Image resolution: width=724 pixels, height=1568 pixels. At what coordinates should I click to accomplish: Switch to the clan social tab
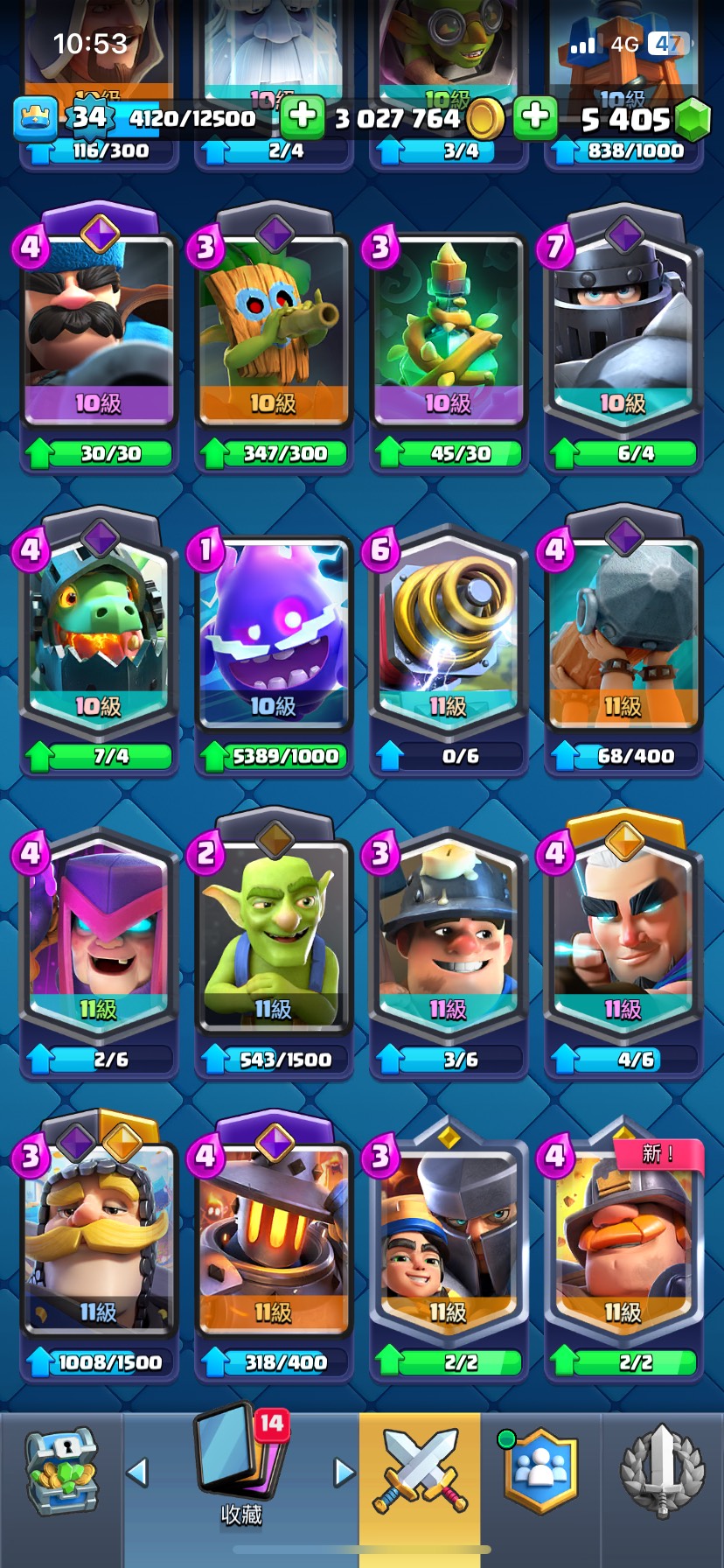pyautogui.click(x=540, y=1470)
